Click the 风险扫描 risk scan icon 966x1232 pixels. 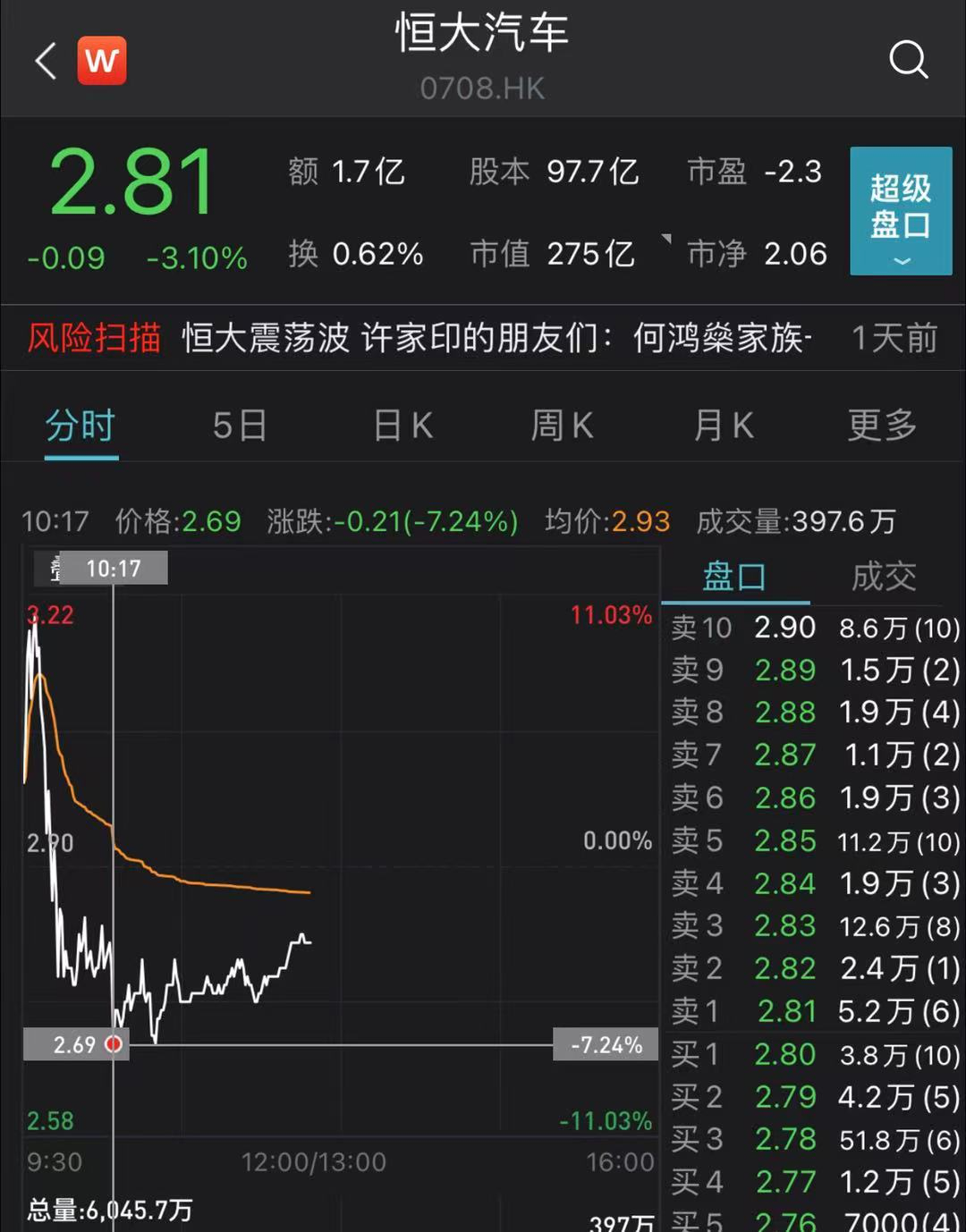[x=93, y=339]
